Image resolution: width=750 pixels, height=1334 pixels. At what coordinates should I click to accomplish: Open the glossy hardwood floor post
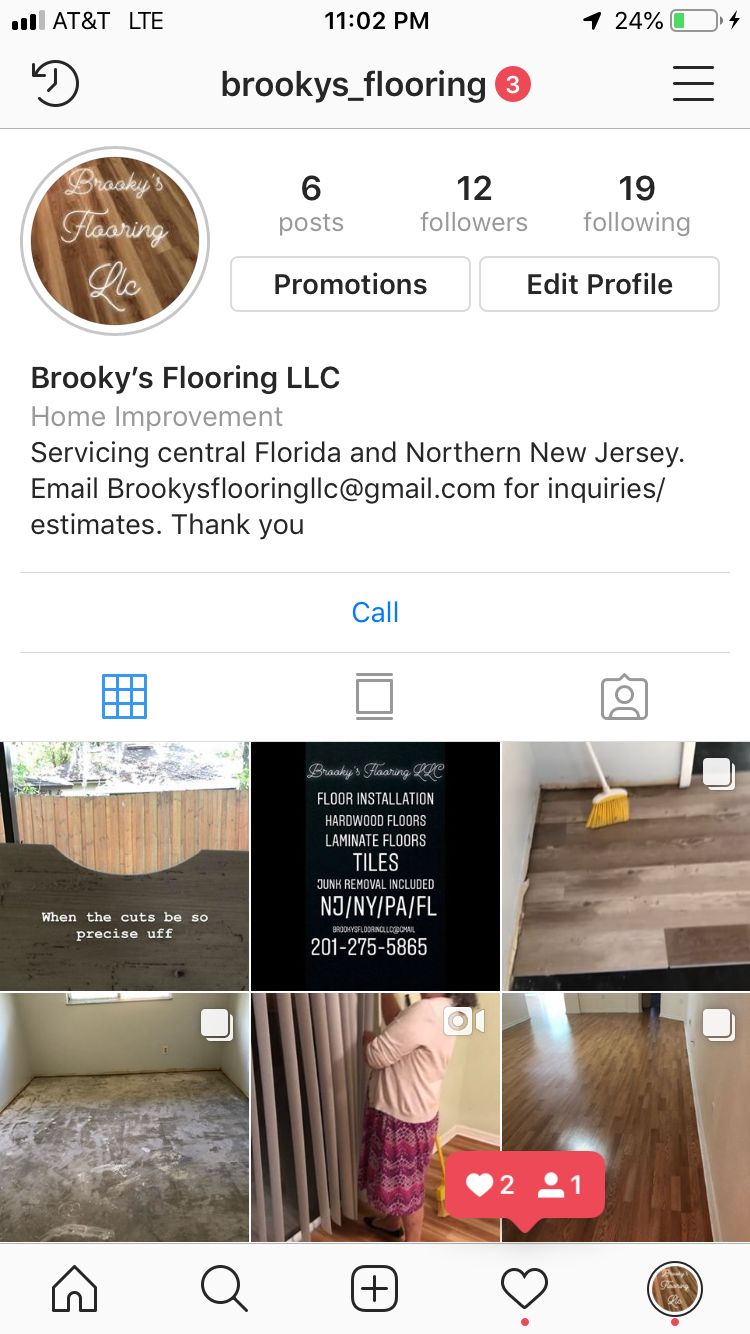coord(625,1080)
